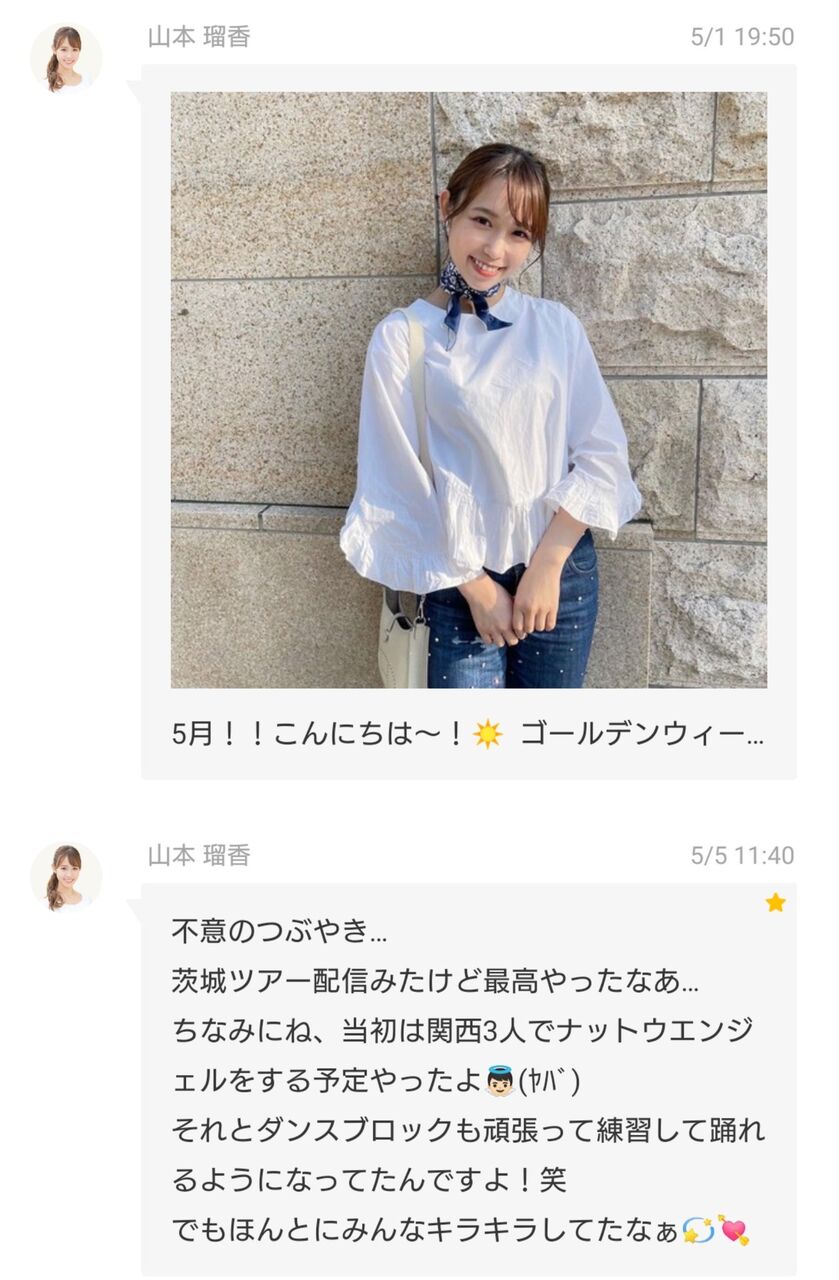Open the photo in the 5/1 message

click(468, 390)
